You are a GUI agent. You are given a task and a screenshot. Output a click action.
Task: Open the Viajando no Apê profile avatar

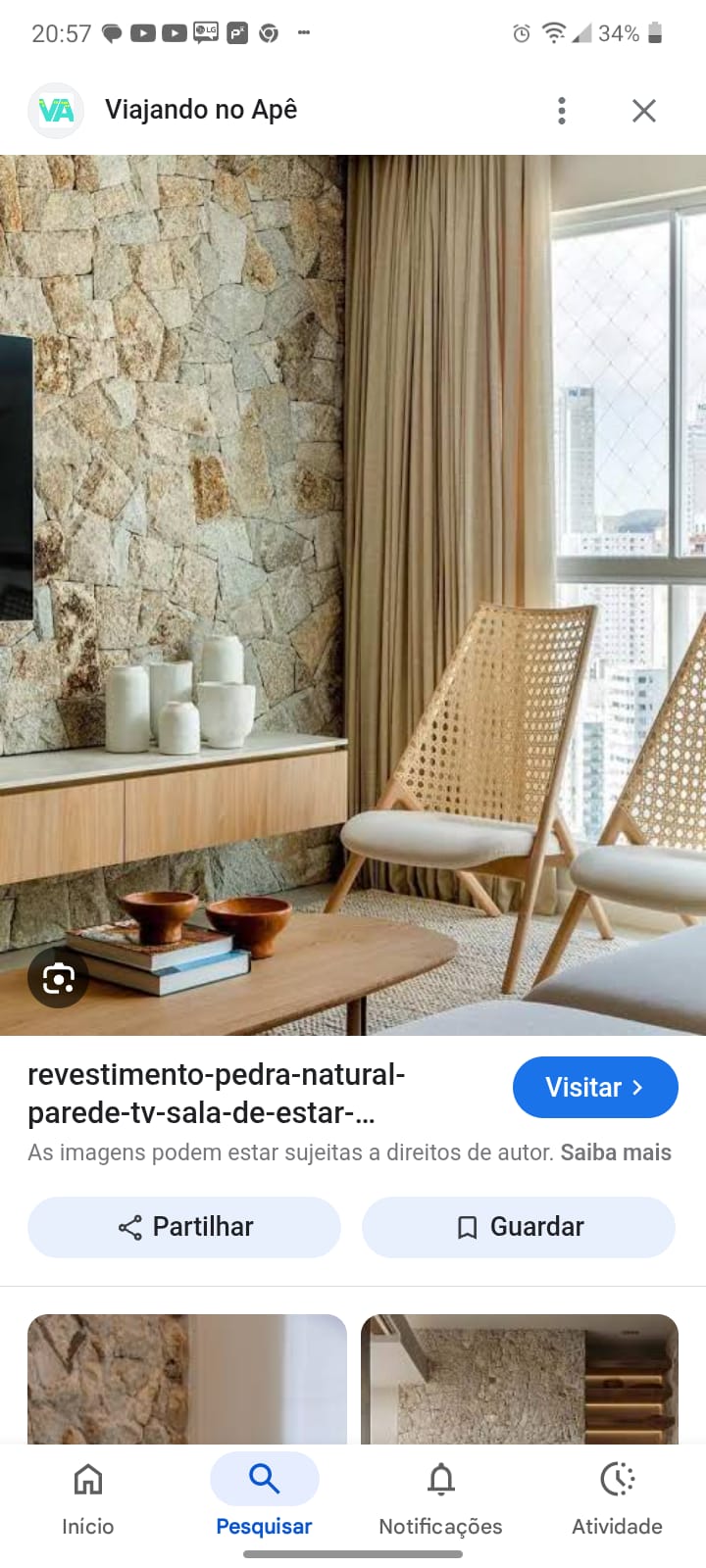(56, 110)
